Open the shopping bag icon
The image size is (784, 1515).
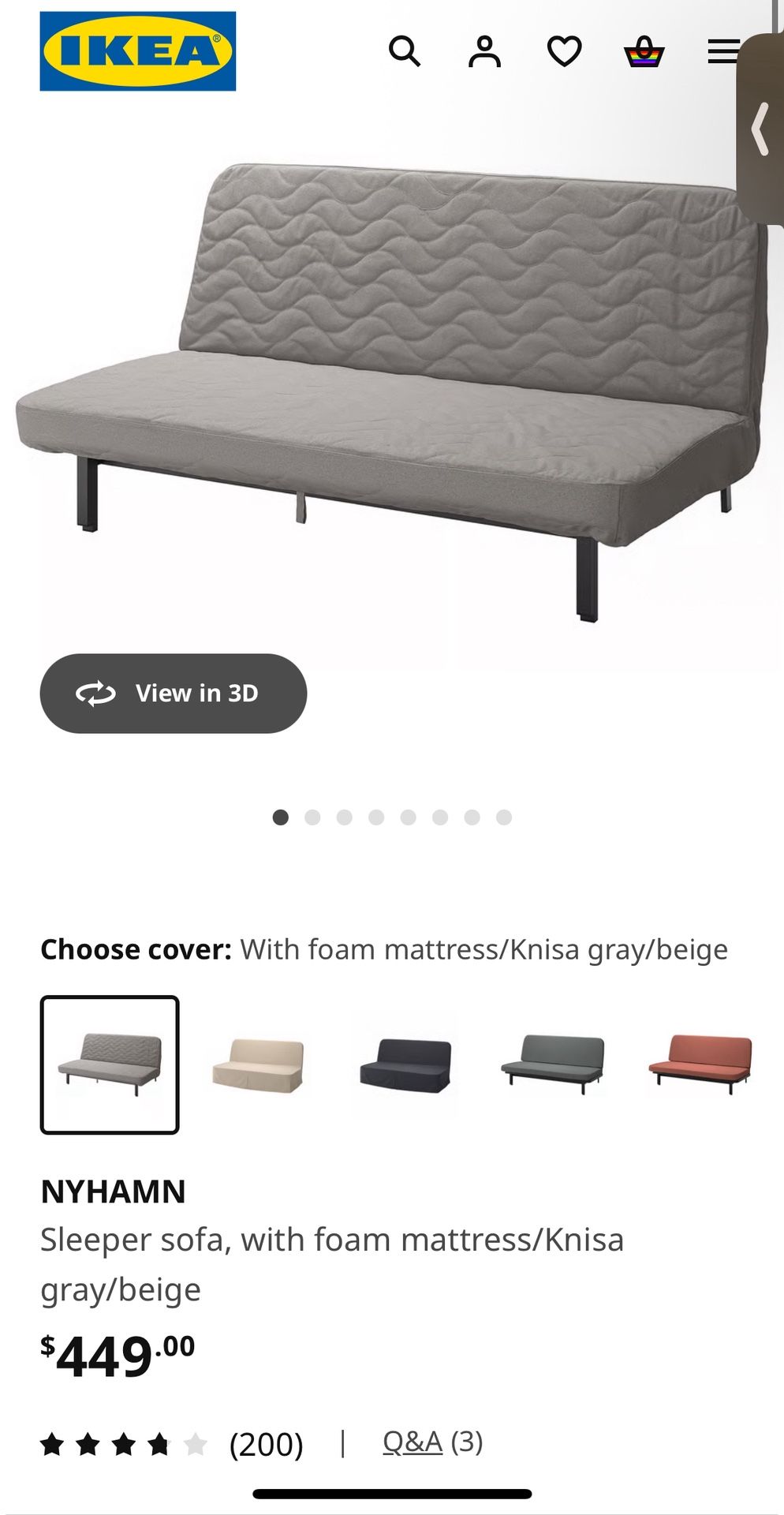644,52
